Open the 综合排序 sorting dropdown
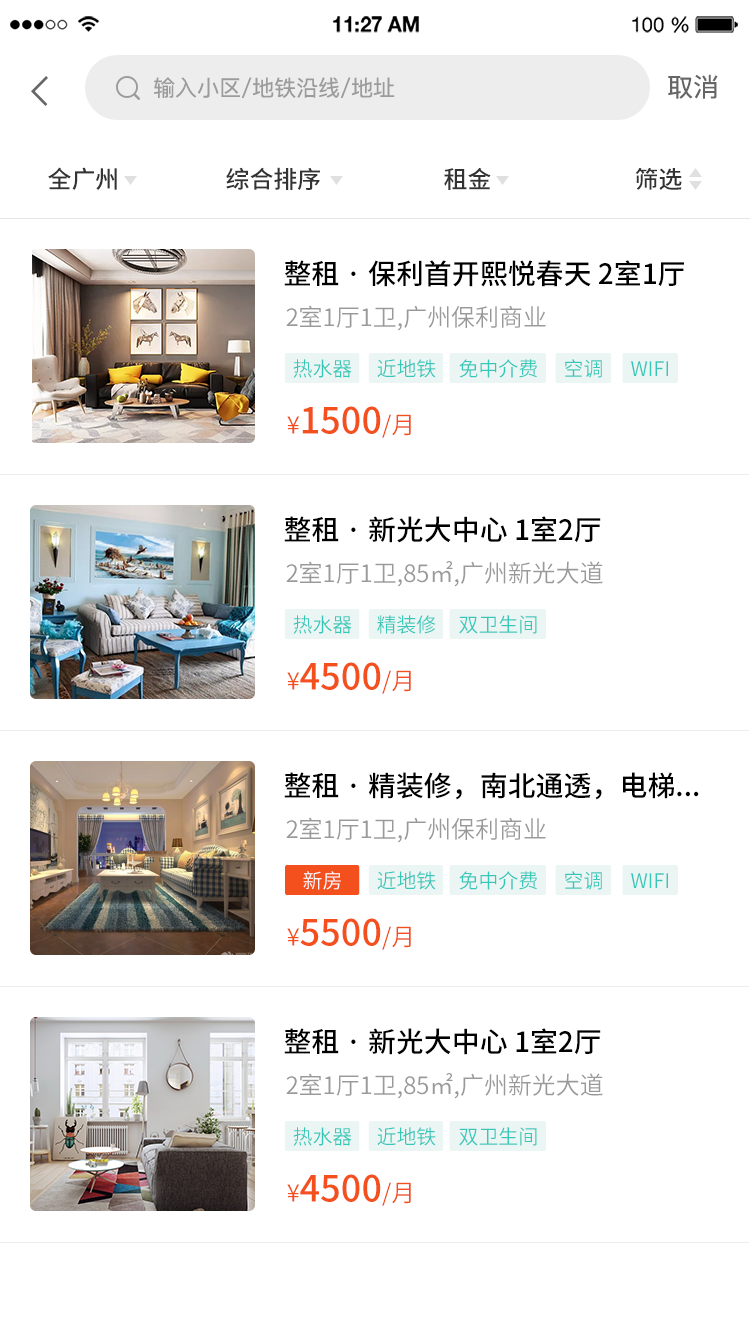 [x=284, y=180]
